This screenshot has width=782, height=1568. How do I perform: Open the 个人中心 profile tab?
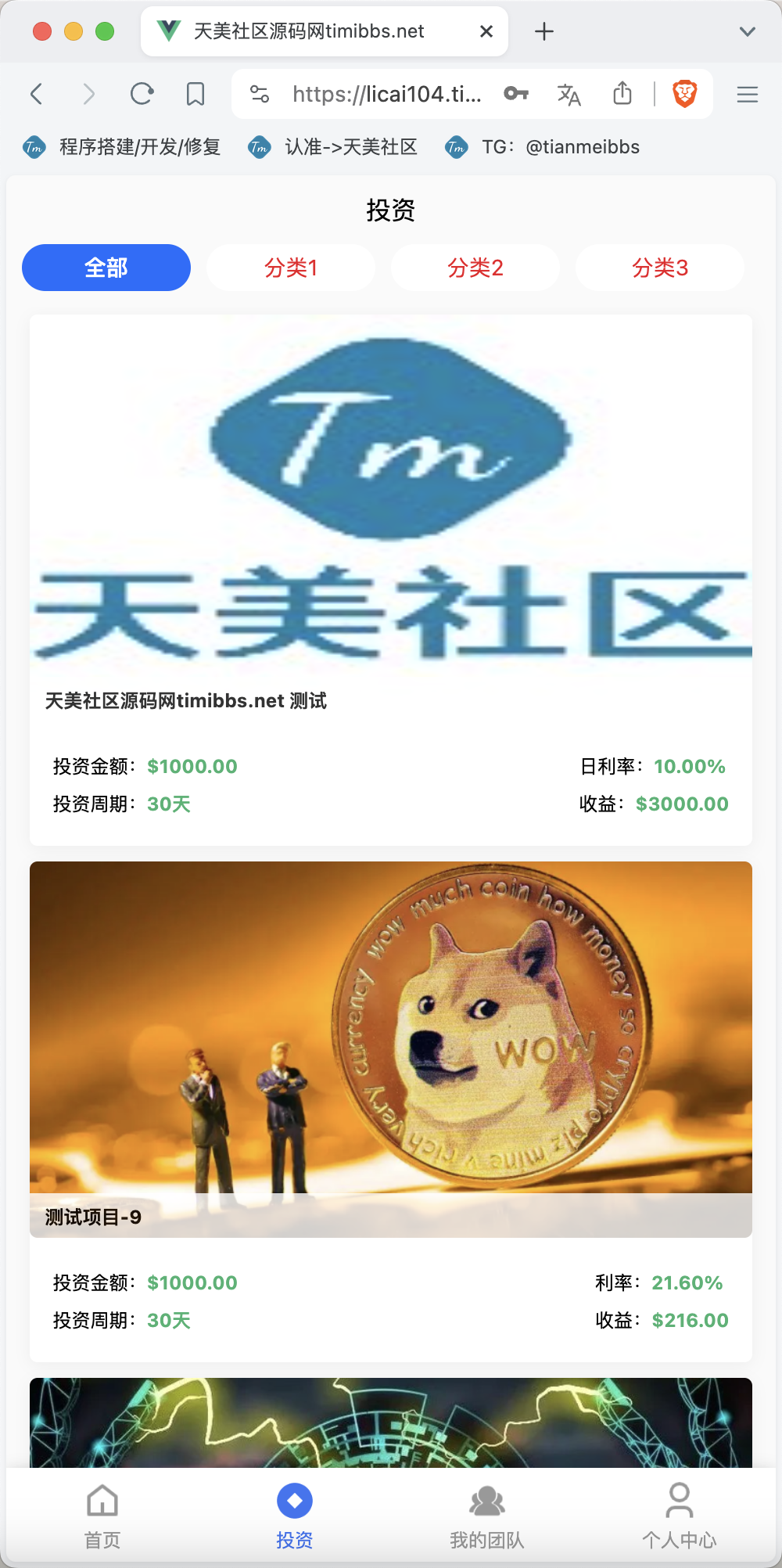[680, 1516]
